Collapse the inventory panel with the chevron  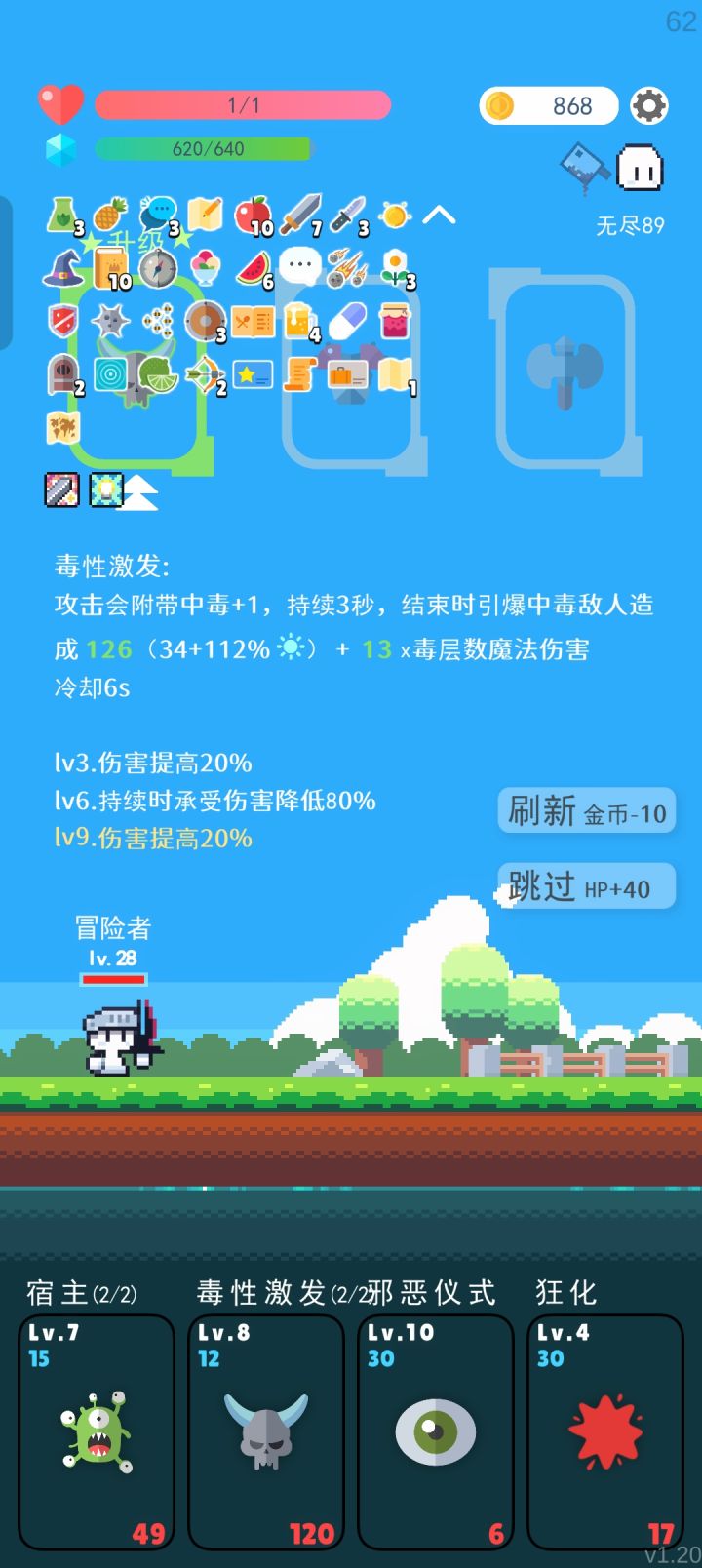click(x=441, y=215)
